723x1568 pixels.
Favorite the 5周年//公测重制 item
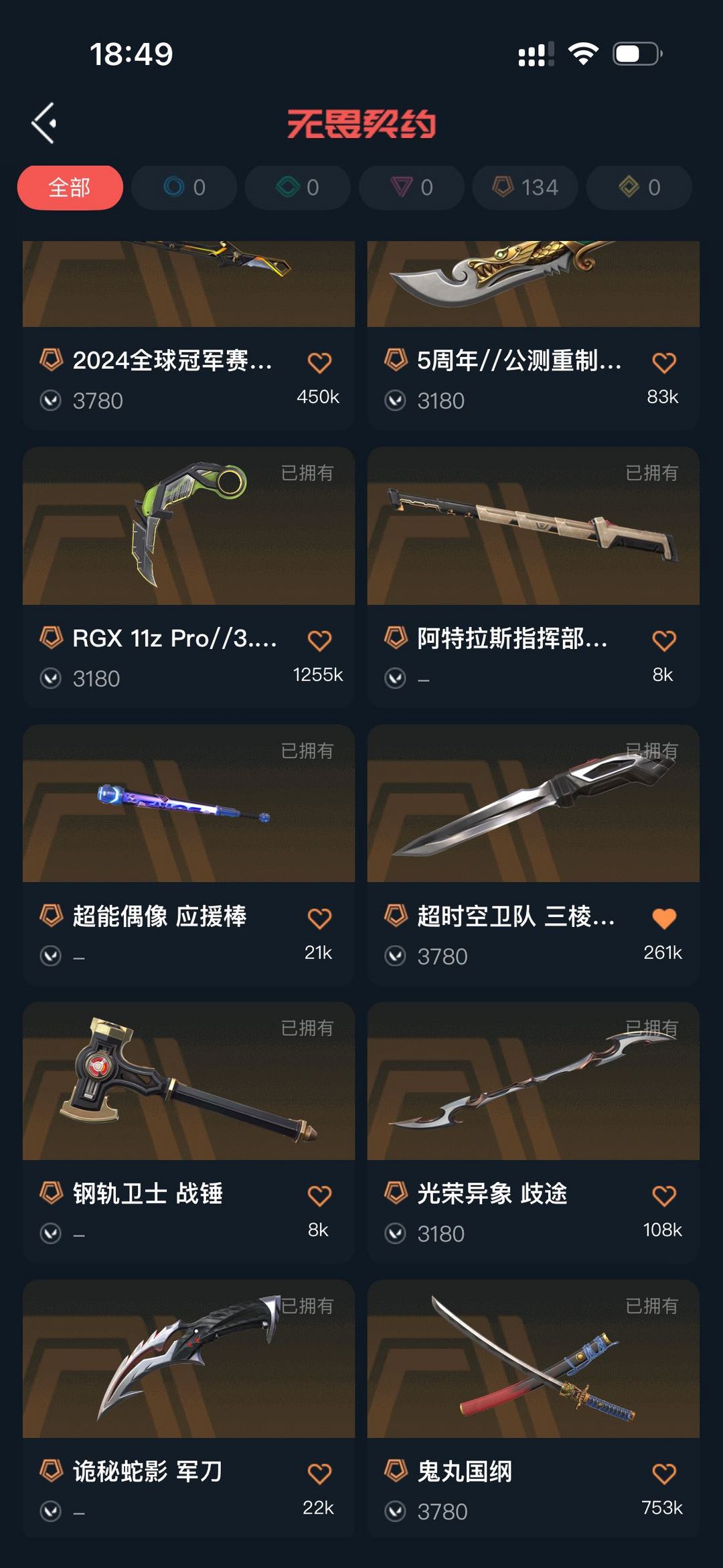pyautogui.click(x=663, y=362)
